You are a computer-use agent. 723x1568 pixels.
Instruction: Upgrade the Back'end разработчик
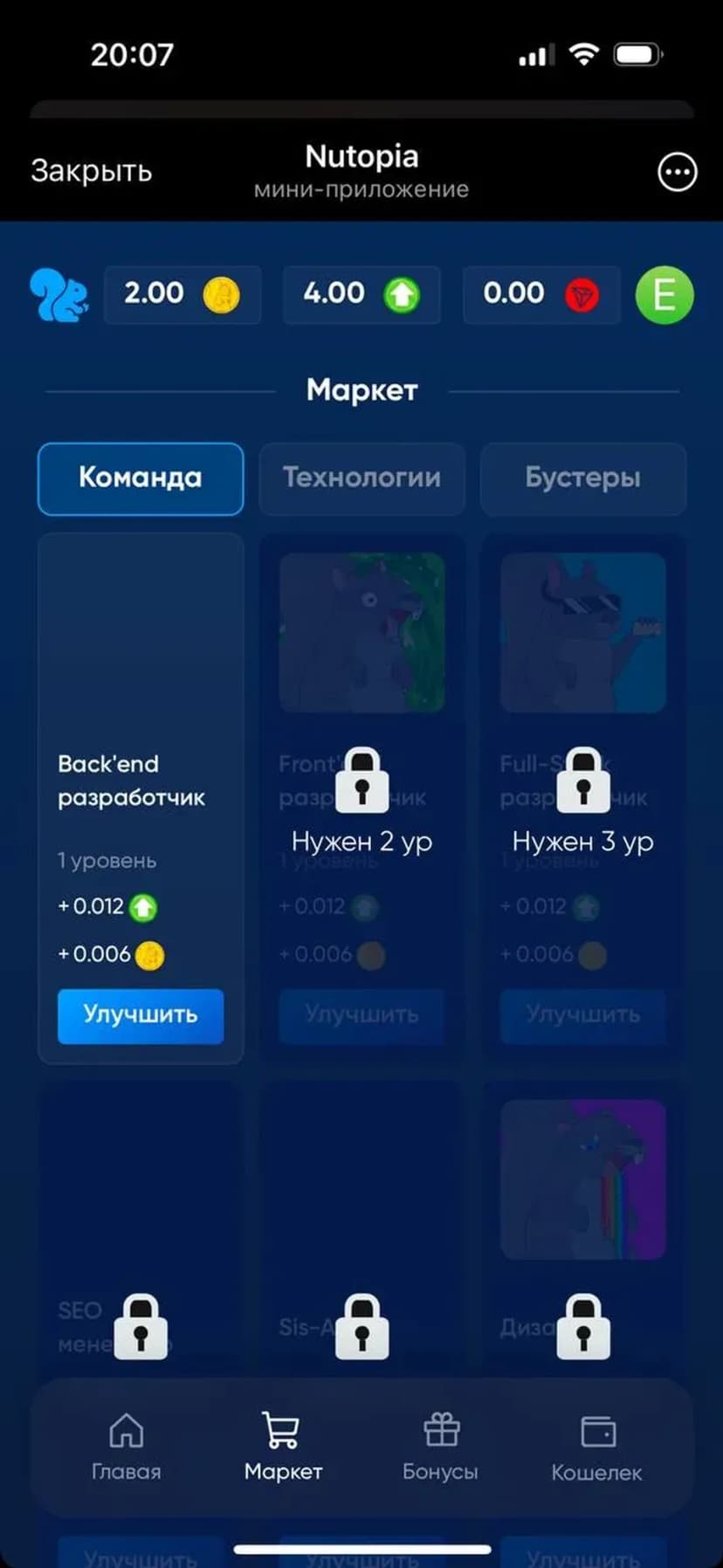click(140, 1014)
